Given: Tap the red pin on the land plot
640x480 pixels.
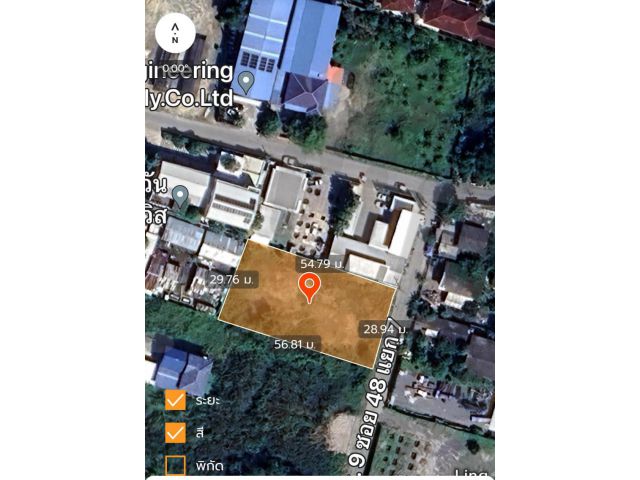Looking at the screenshot, I should coord(310,288).
